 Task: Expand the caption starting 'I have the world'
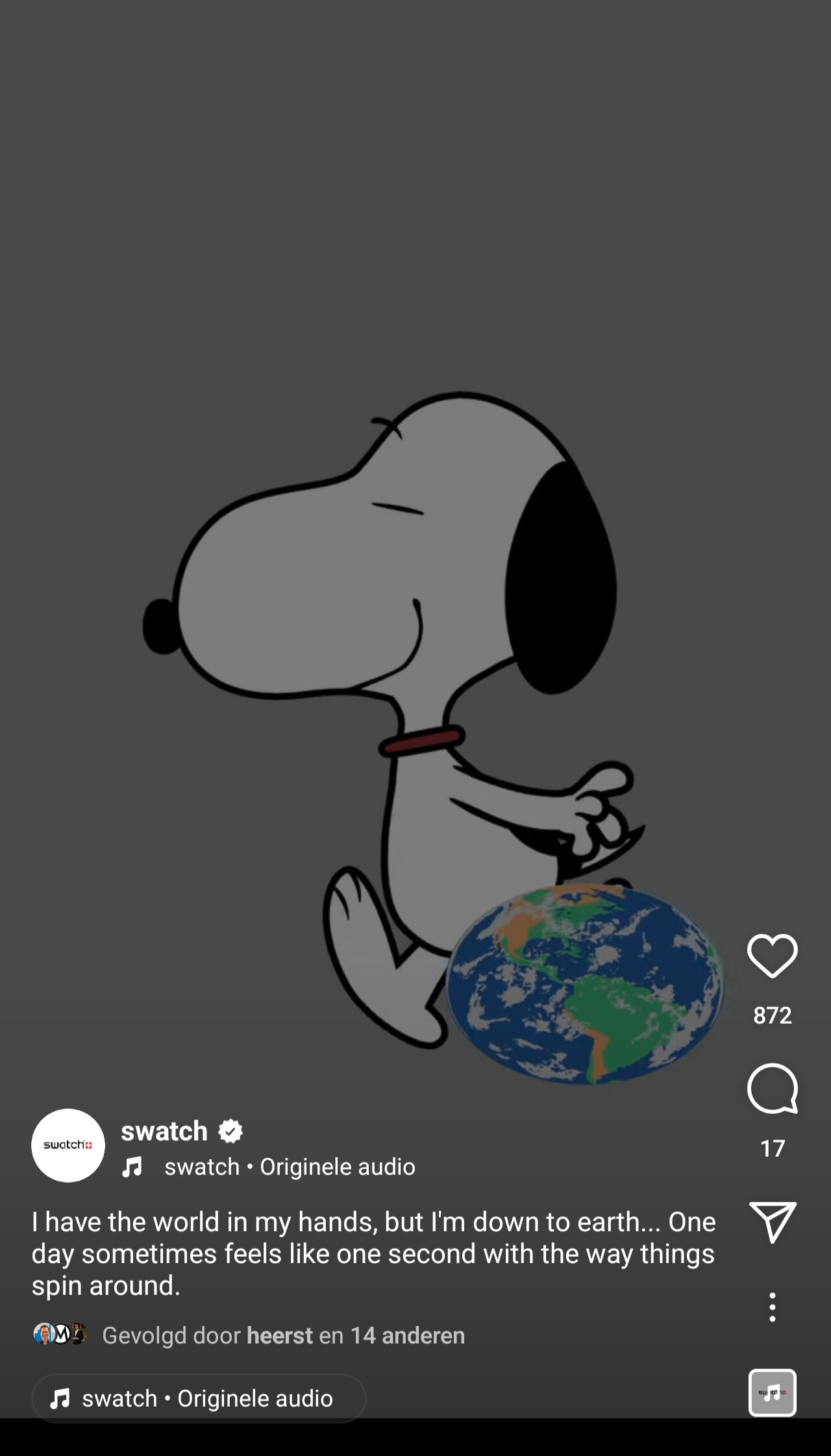(374, 1253)
